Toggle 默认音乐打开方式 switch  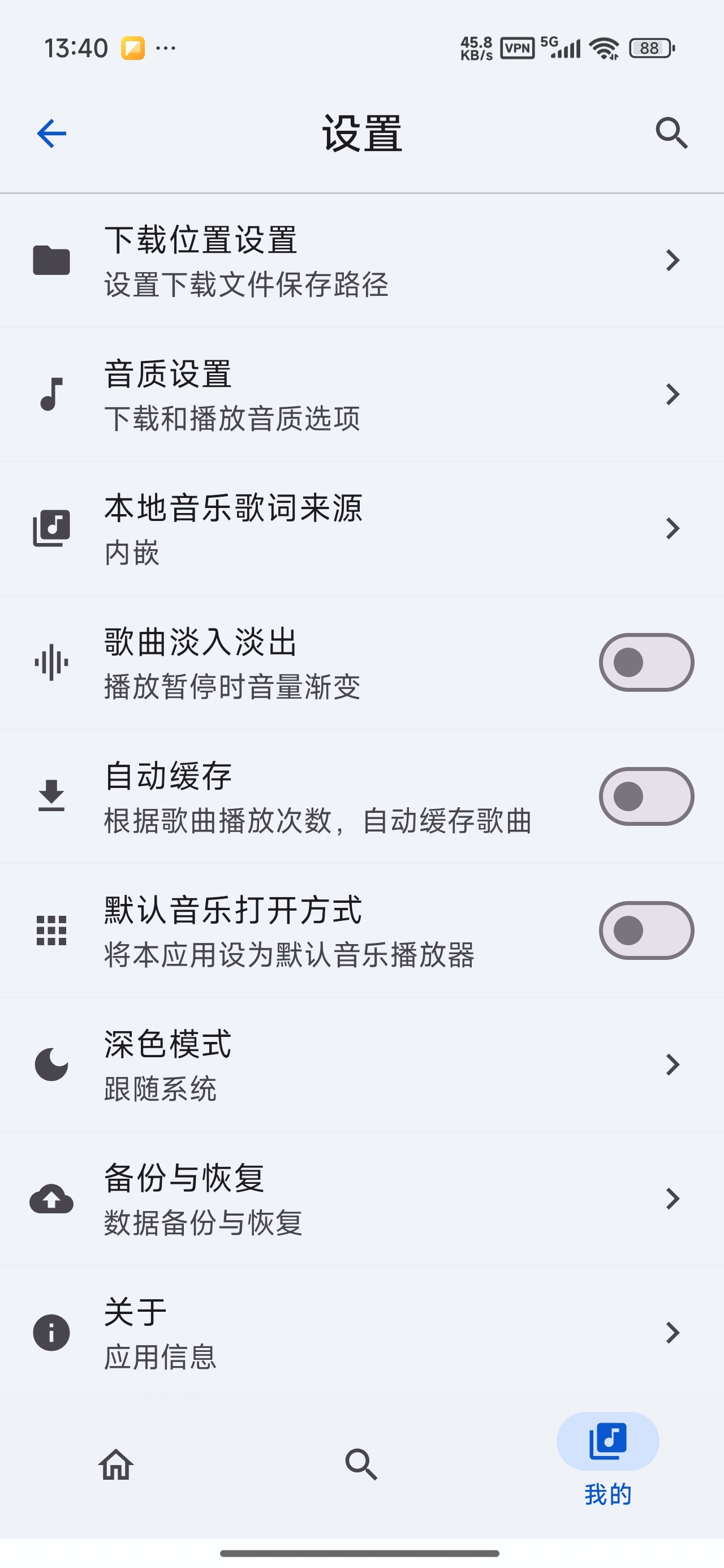click(x=646, y=930)
